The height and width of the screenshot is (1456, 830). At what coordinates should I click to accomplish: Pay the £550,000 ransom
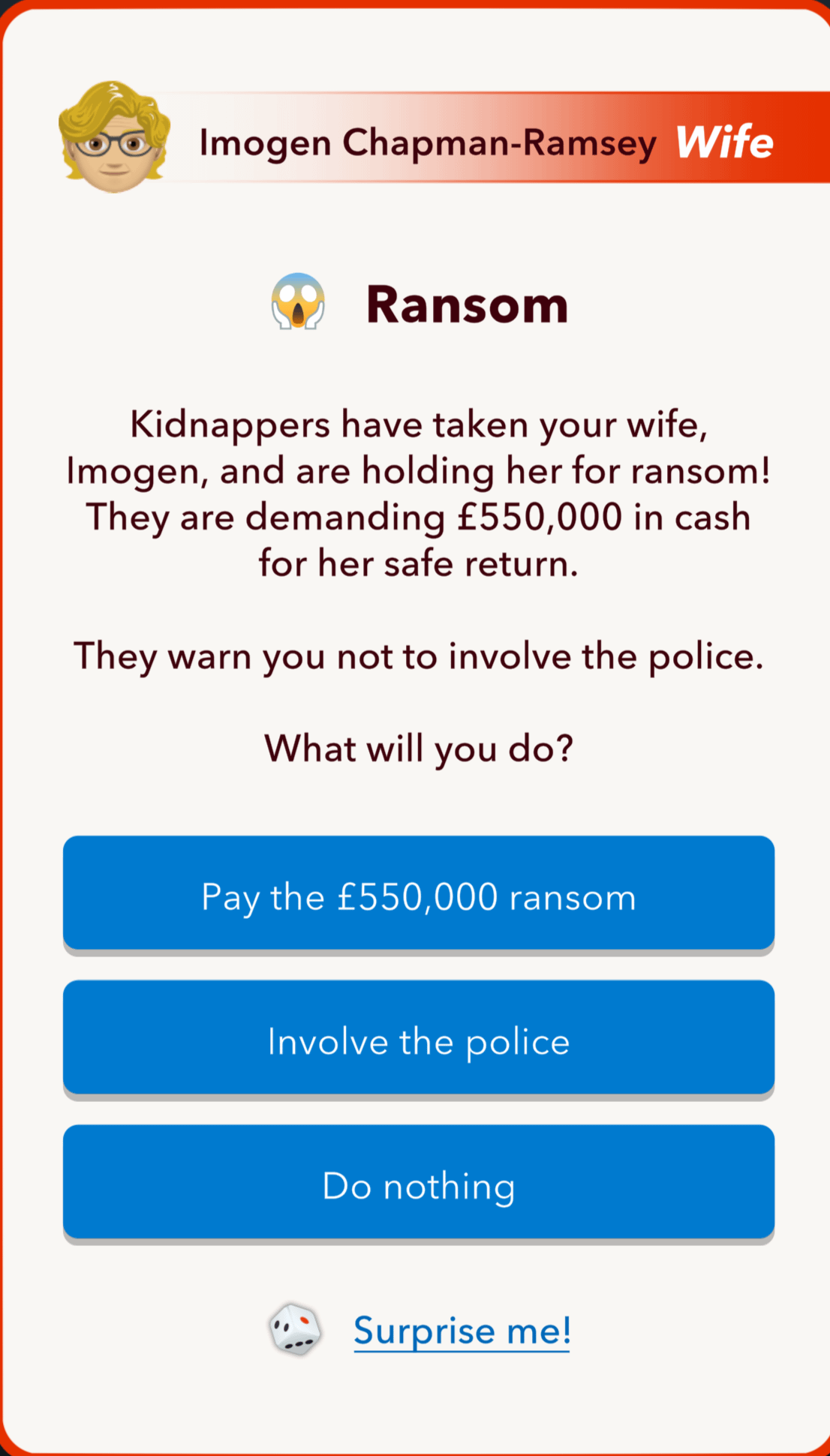[x=418, y=894]
